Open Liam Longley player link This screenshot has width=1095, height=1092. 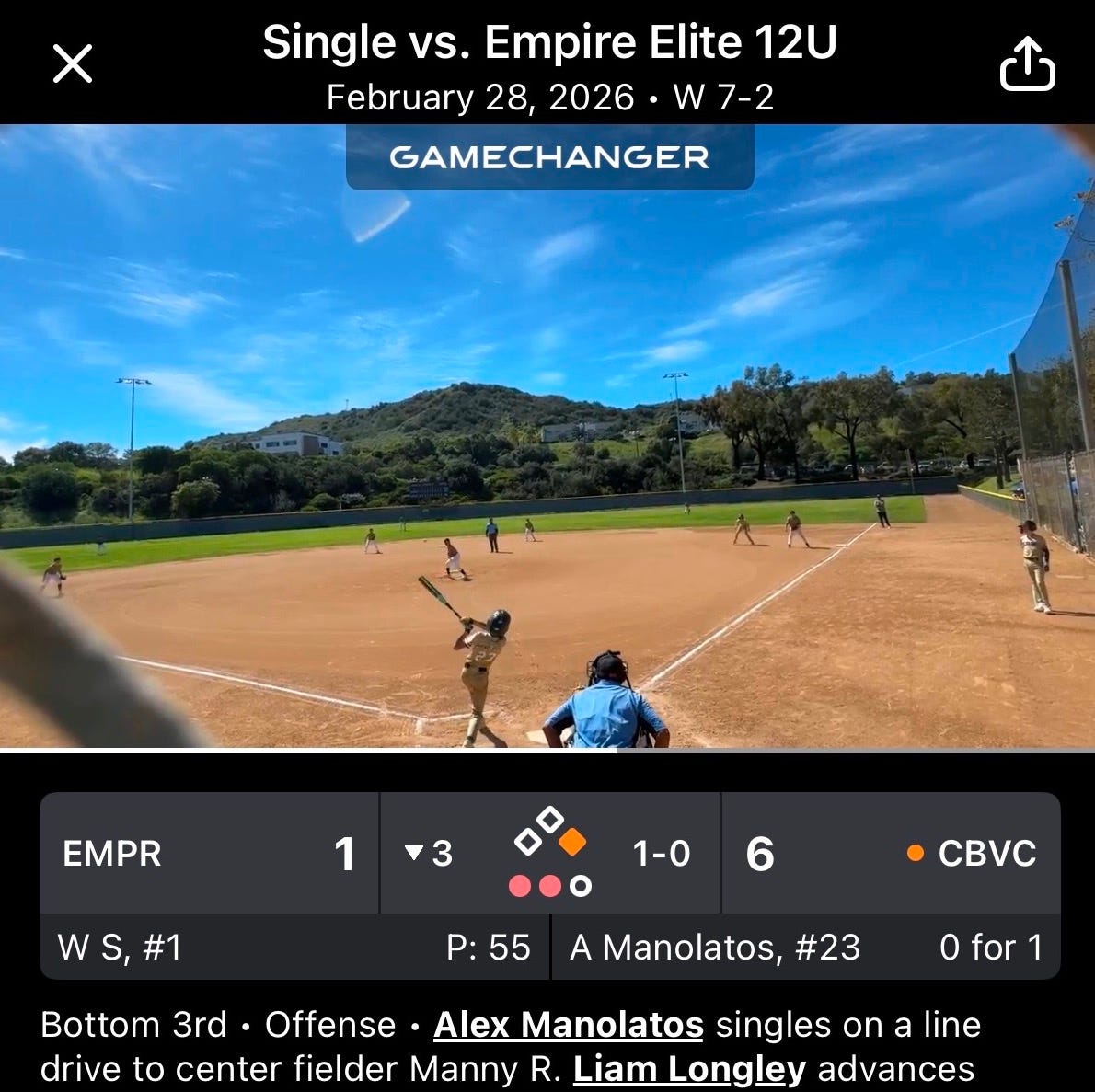pyautogui.click(x=689, y=1069)
